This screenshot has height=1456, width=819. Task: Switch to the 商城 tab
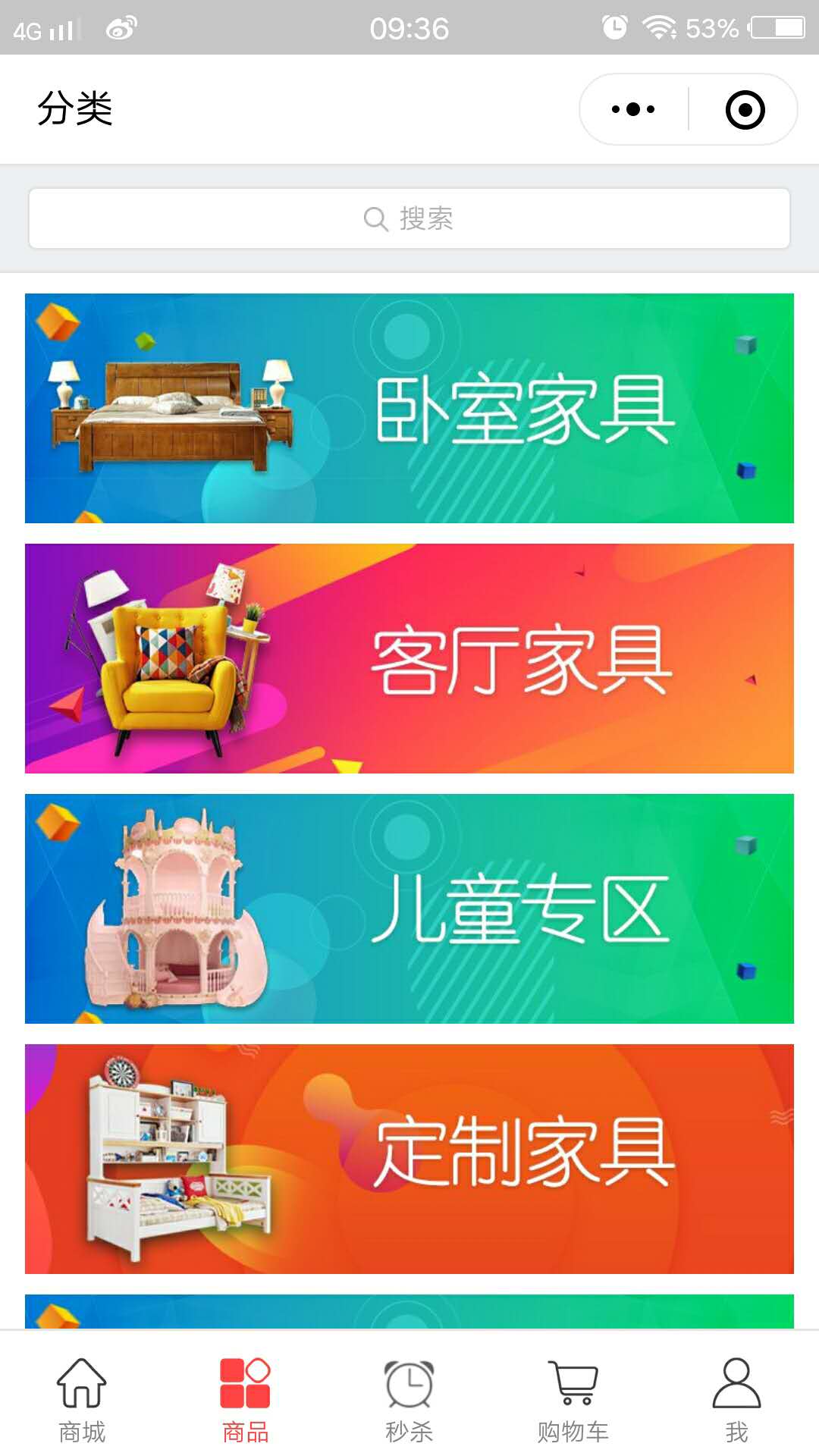(x=82, y=1400)
